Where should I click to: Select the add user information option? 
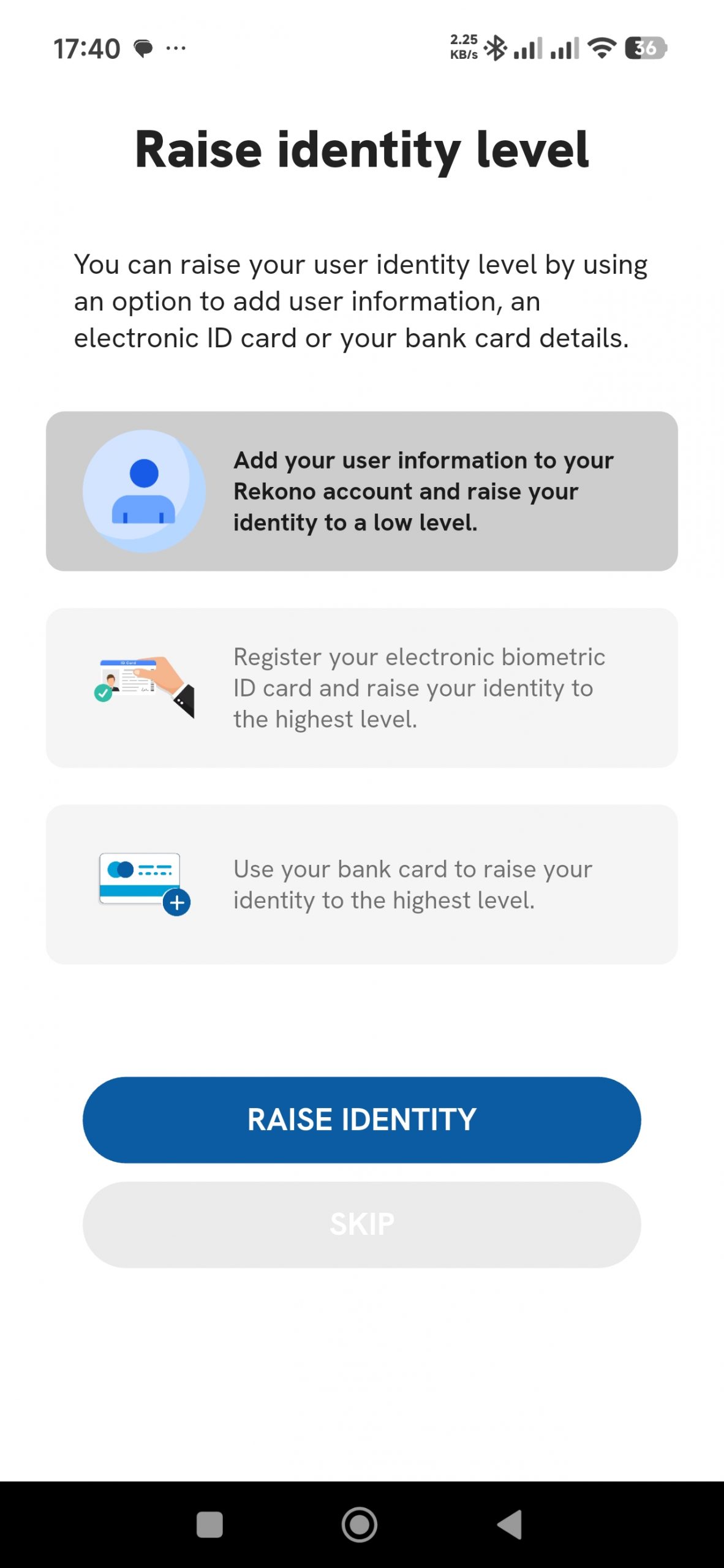361,491
